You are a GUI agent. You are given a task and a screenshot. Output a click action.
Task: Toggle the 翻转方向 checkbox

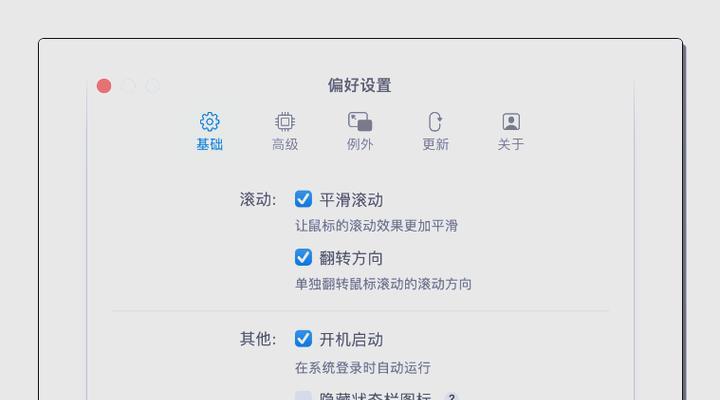303,257
